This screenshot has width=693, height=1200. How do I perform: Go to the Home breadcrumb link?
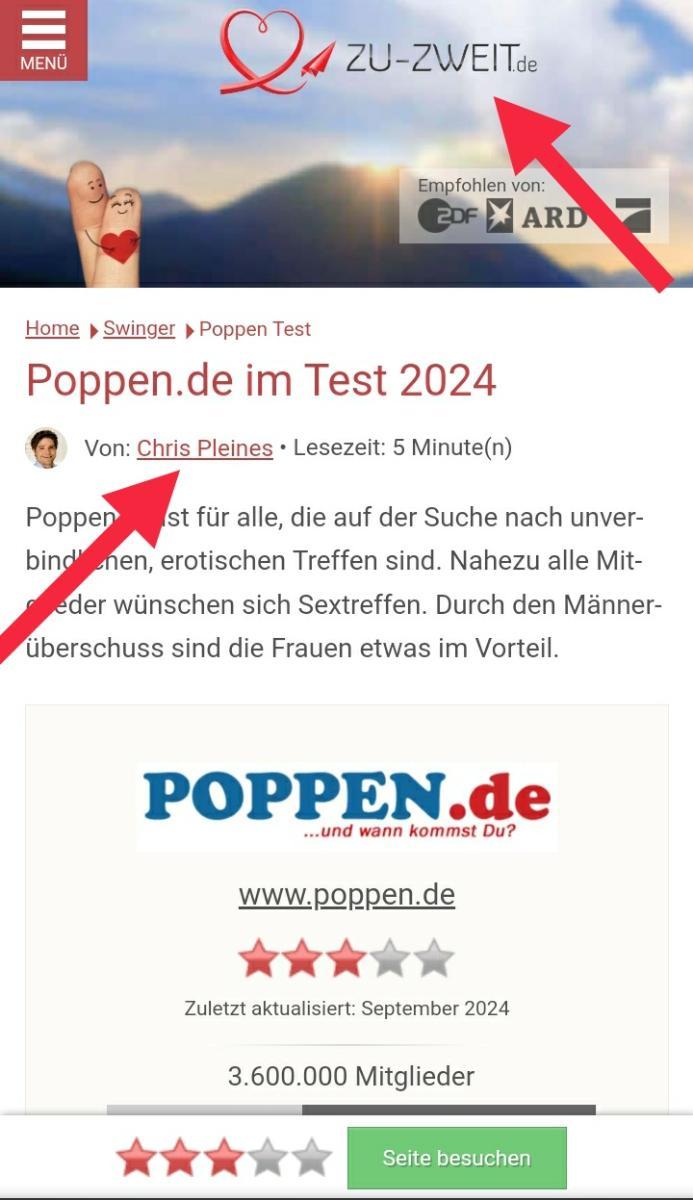[x=52, y=329]
